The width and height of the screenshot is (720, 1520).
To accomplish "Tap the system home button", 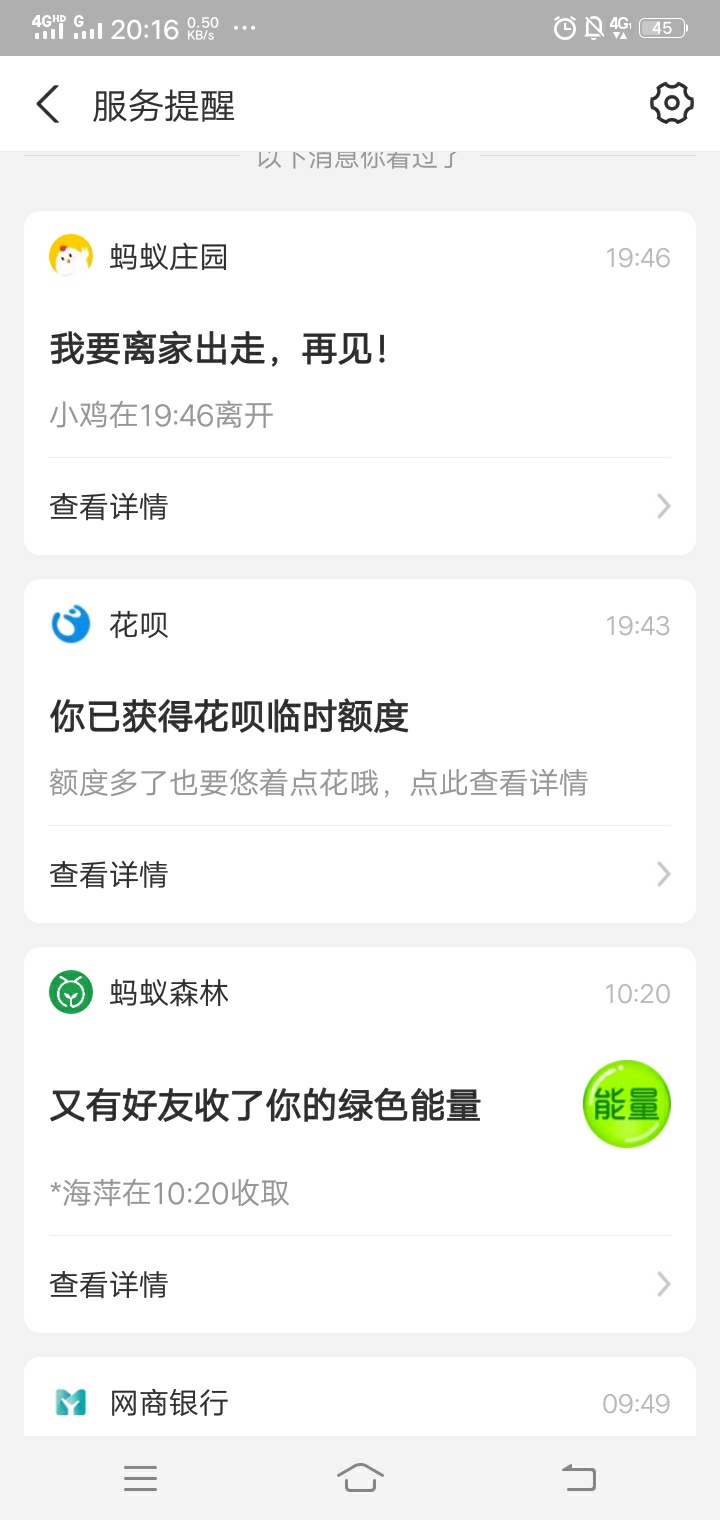I will 360,1477.
